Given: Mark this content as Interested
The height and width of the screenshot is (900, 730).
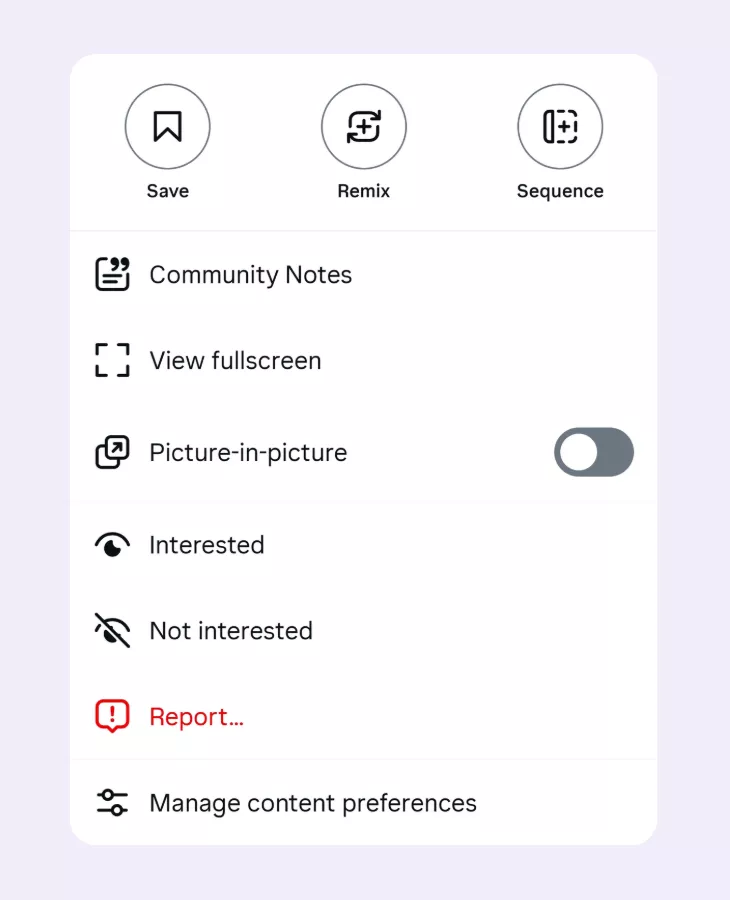Looking at the screenshot, I should click(206, 545).
